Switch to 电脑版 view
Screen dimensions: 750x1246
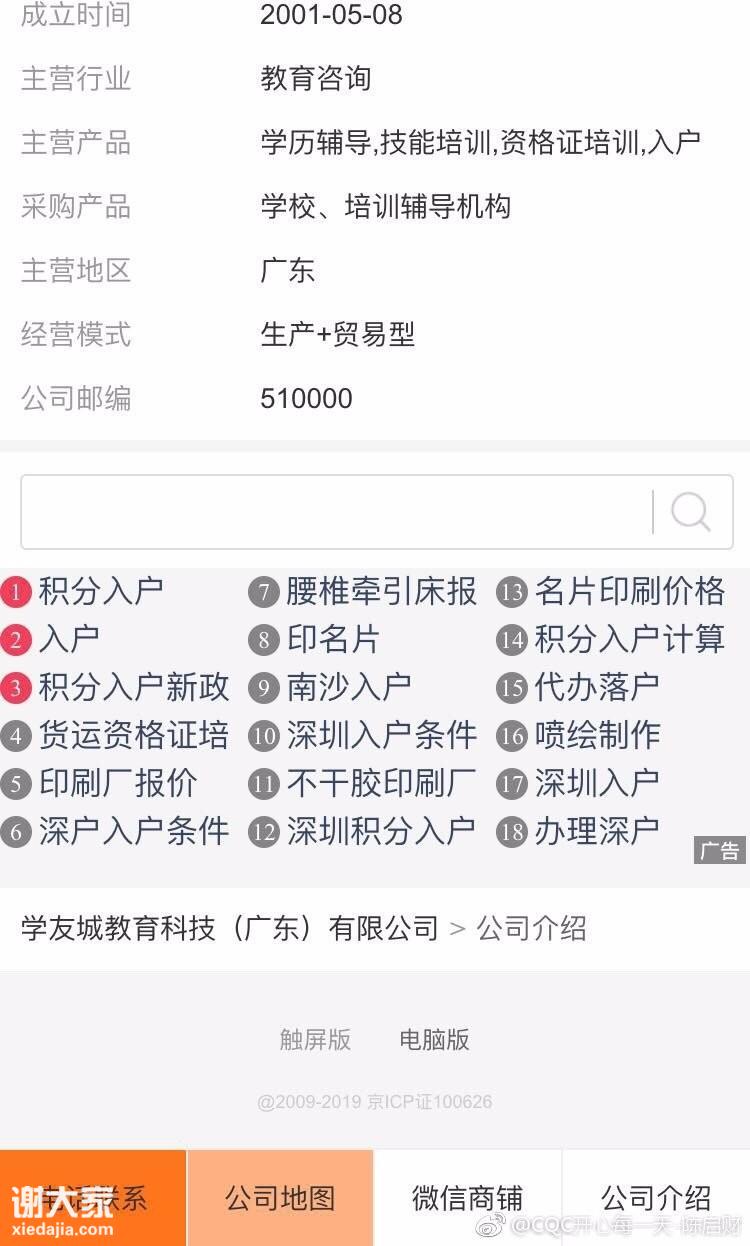tap(434, 1039)
